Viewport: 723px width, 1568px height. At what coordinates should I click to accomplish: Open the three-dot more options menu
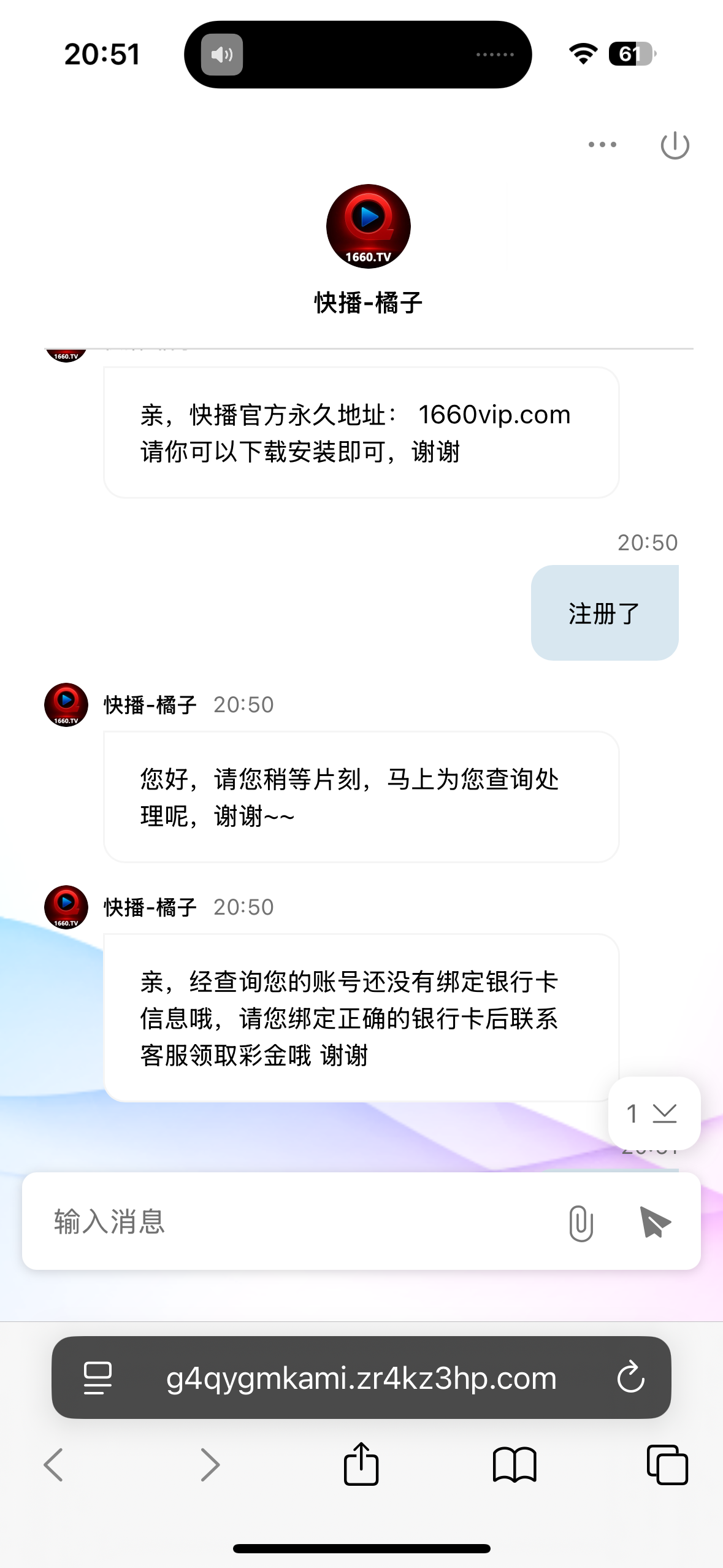point(602,145)
